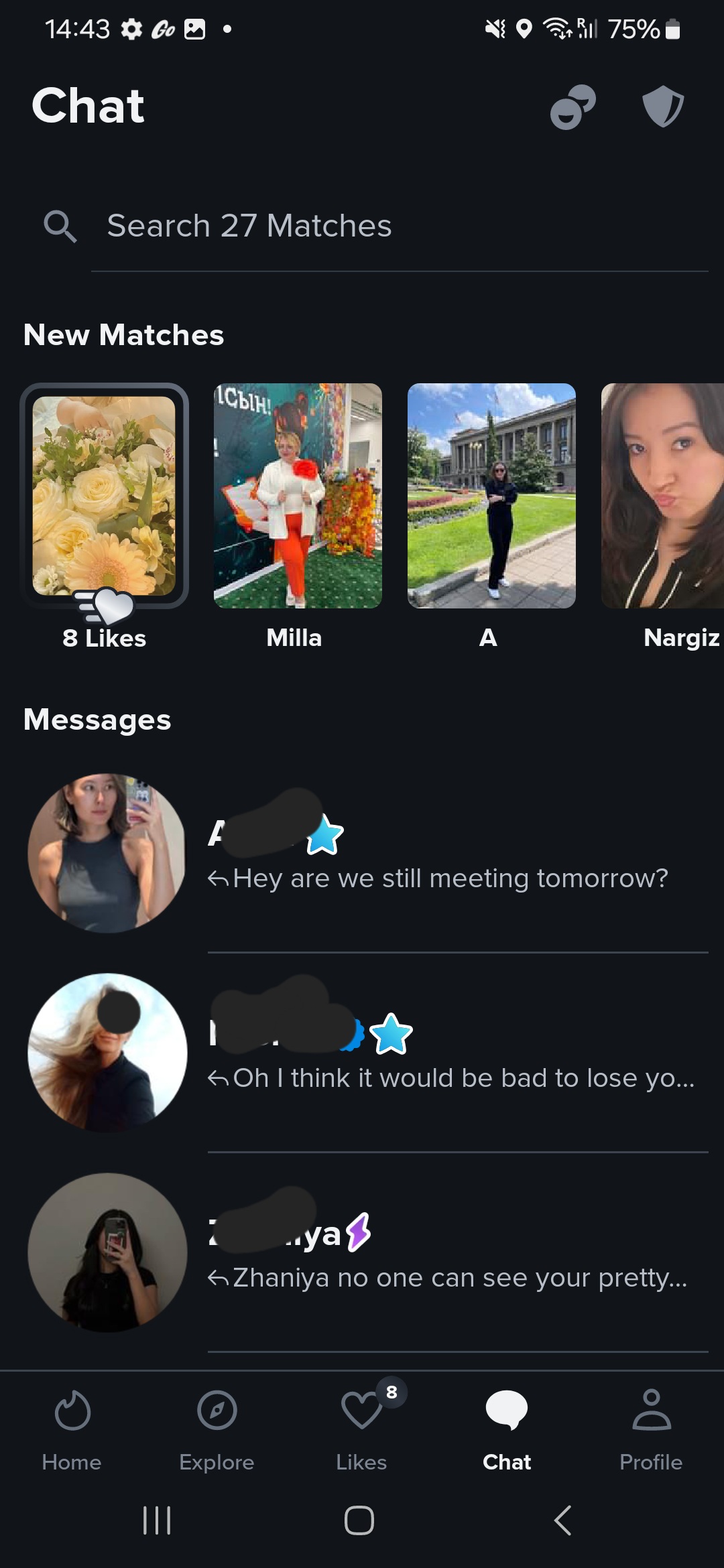Switch to the Home tab

coord(72,1429)
